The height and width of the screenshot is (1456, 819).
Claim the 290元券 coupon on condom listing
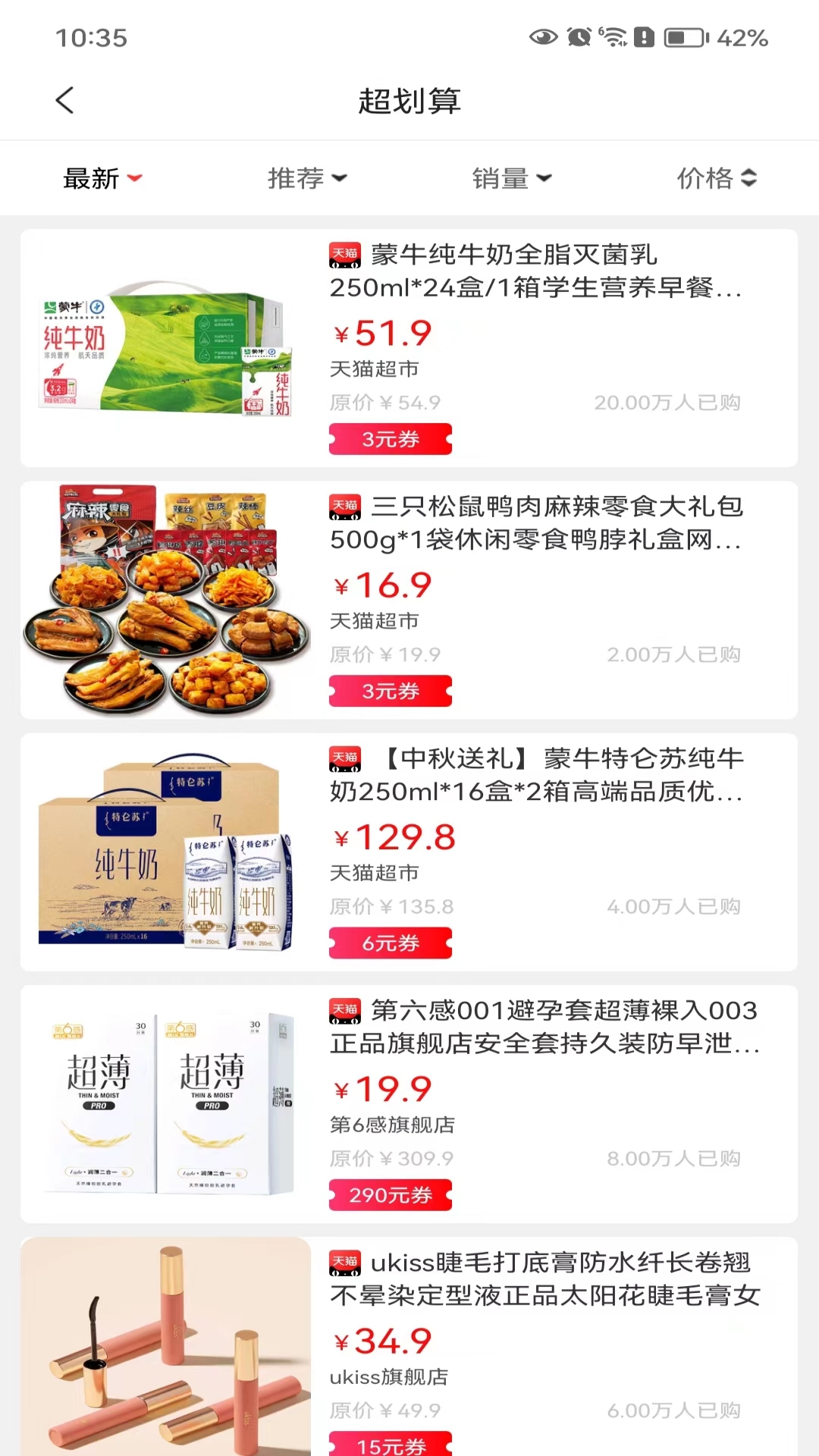click(391, 1194)
